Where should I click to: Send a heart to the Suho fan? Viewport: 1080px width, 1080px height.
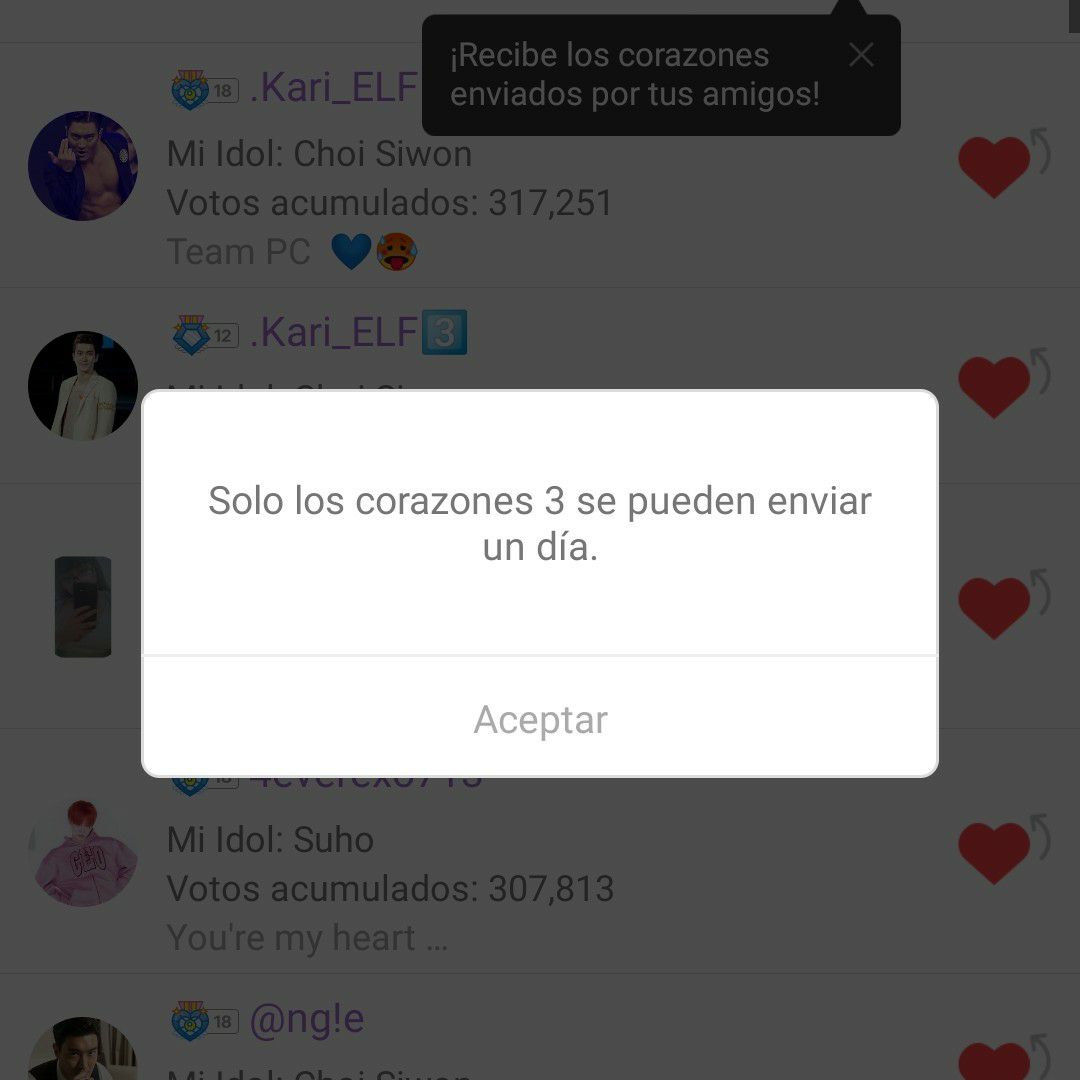click(x=994, y=850)
